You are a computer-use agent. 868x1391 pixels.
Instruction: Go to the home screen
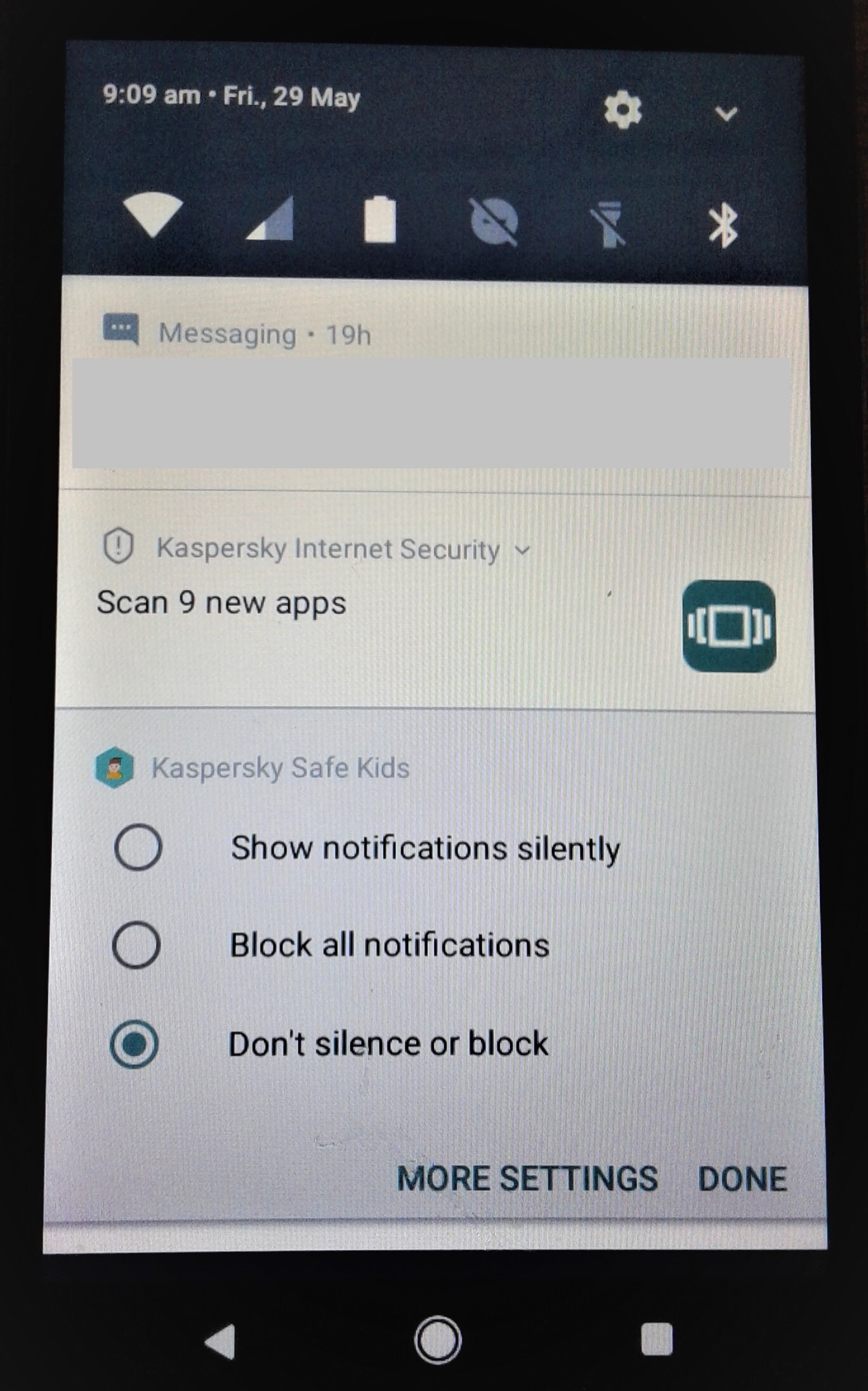tap(438, 1340)
